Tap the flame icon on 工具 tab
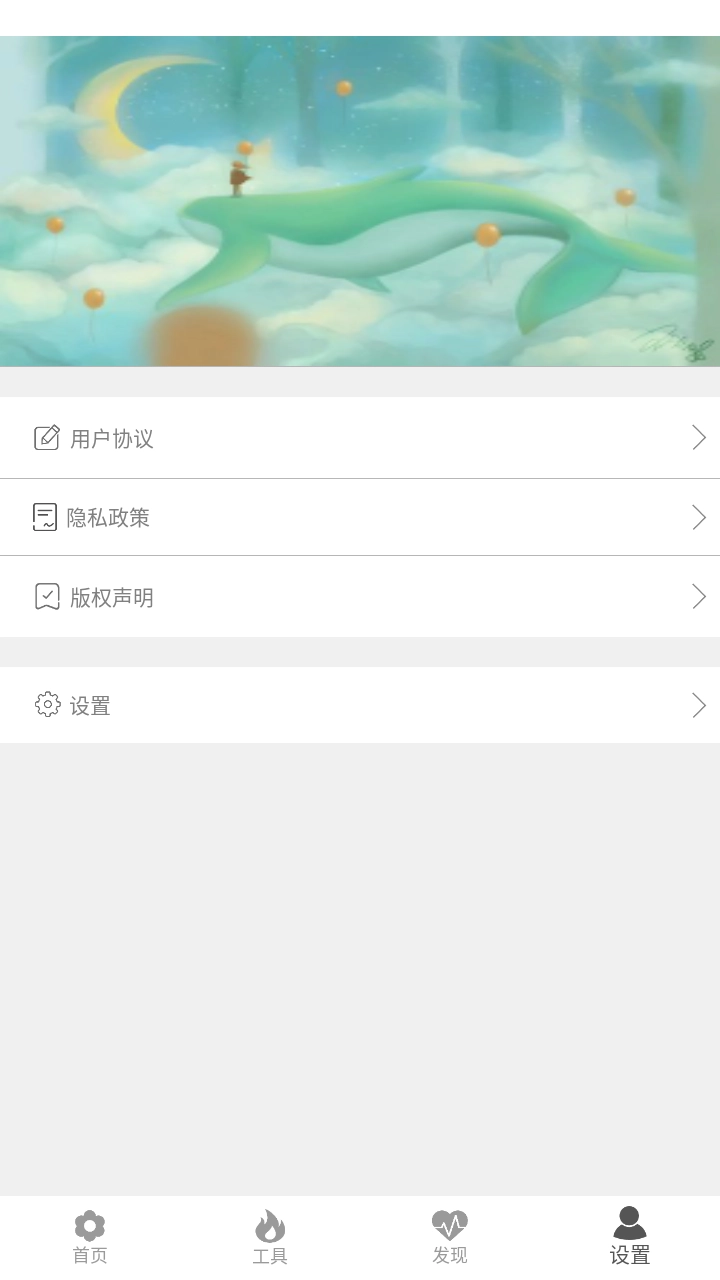 [269, 1222]
